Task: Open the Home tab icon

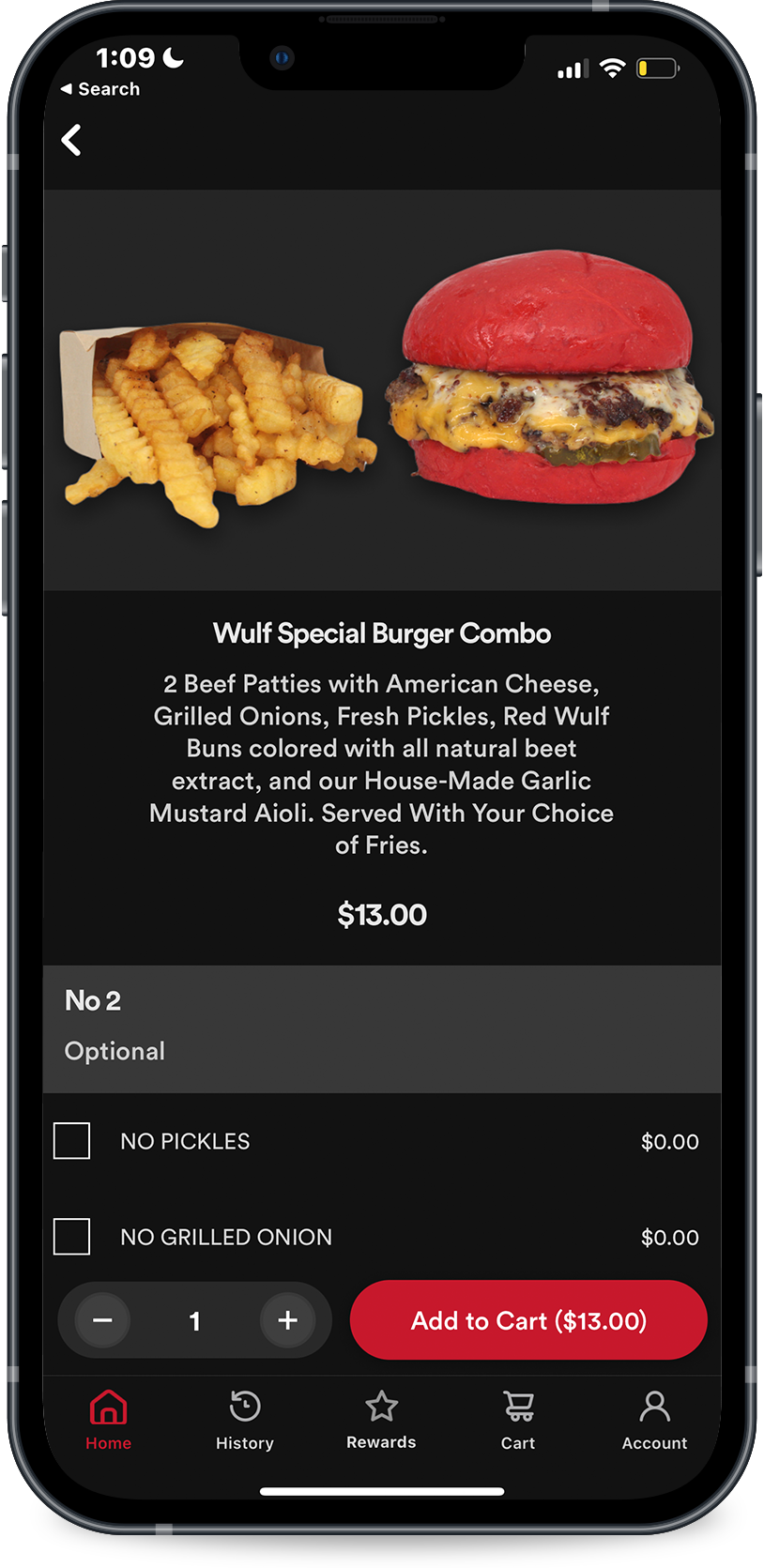Action: click(x=108, y=1417)
